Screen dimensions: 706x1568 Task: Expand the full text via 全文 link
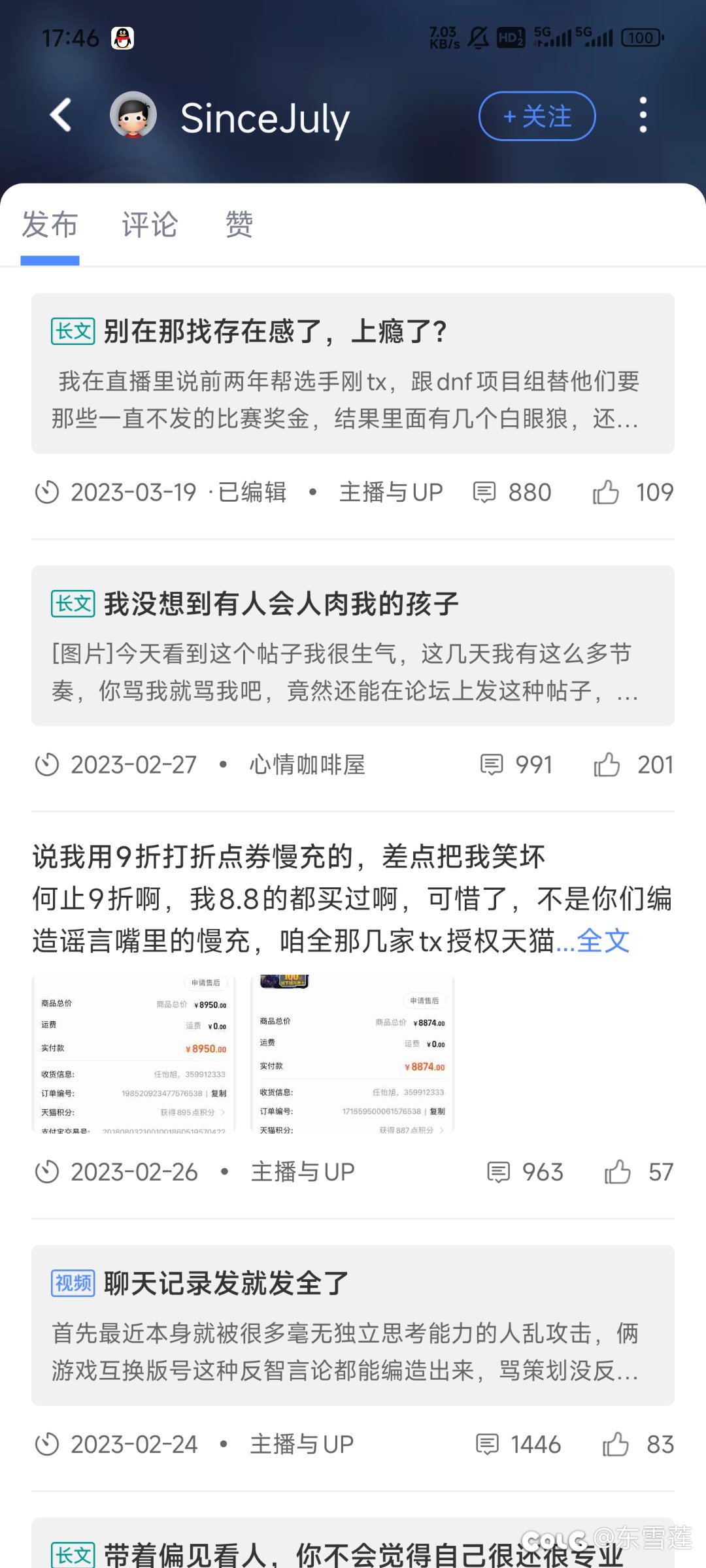tap(603, 941)
